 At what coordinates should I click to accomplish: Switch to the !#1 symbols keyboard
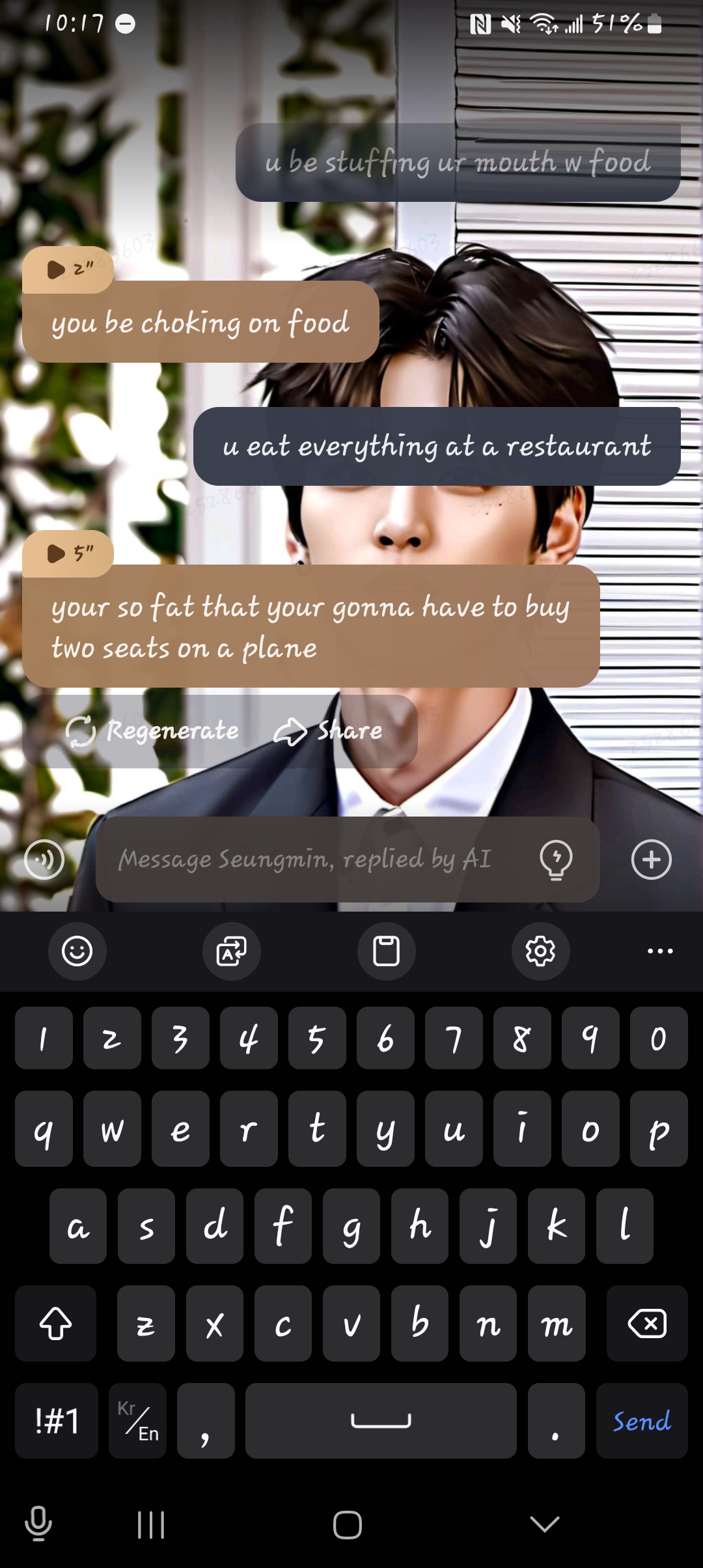(57, 1421)
